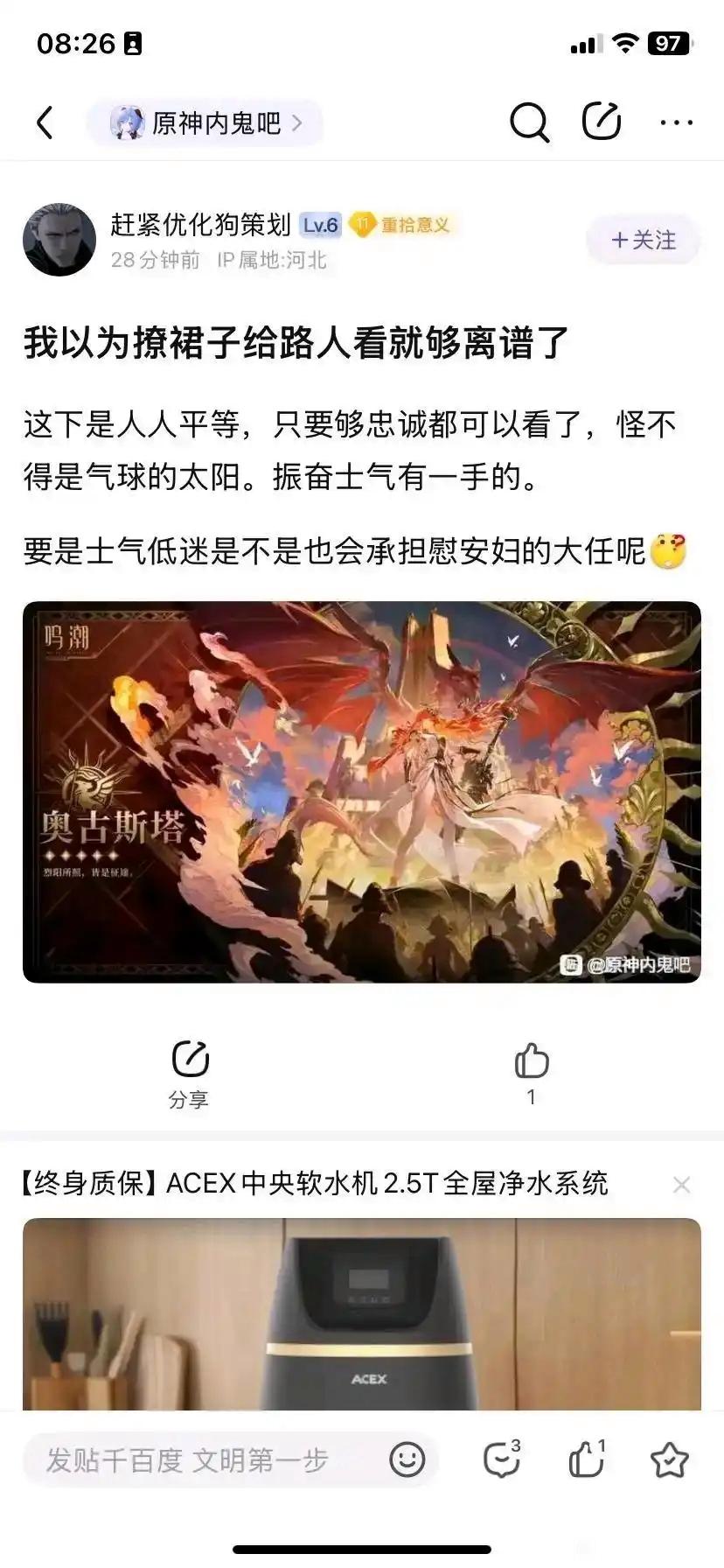View comments via bottom comment icon

[x=502, y=1459]
